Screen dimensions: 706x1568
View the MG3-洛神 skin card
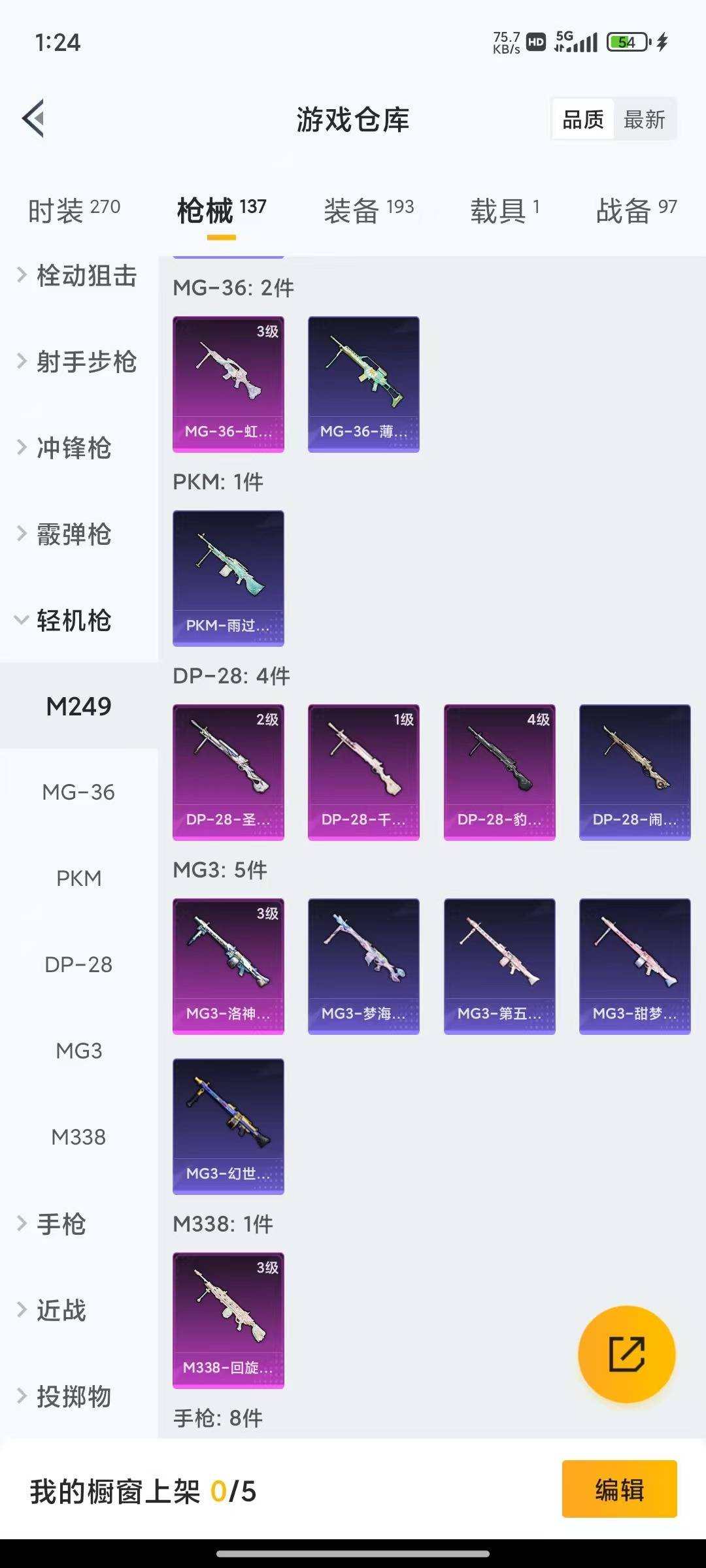pyautogui.click(x=228, y=966)
